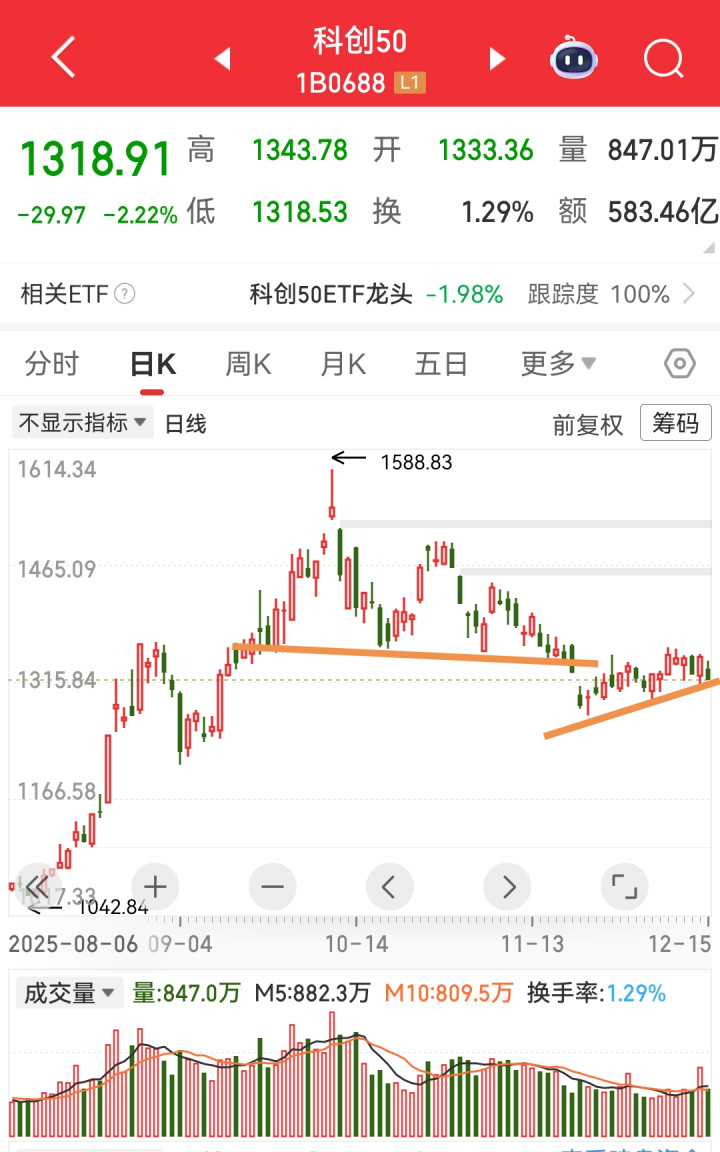Go back using the top-left arrow
The width and height of the screenshot is (720, 1152).
point(63,57)
